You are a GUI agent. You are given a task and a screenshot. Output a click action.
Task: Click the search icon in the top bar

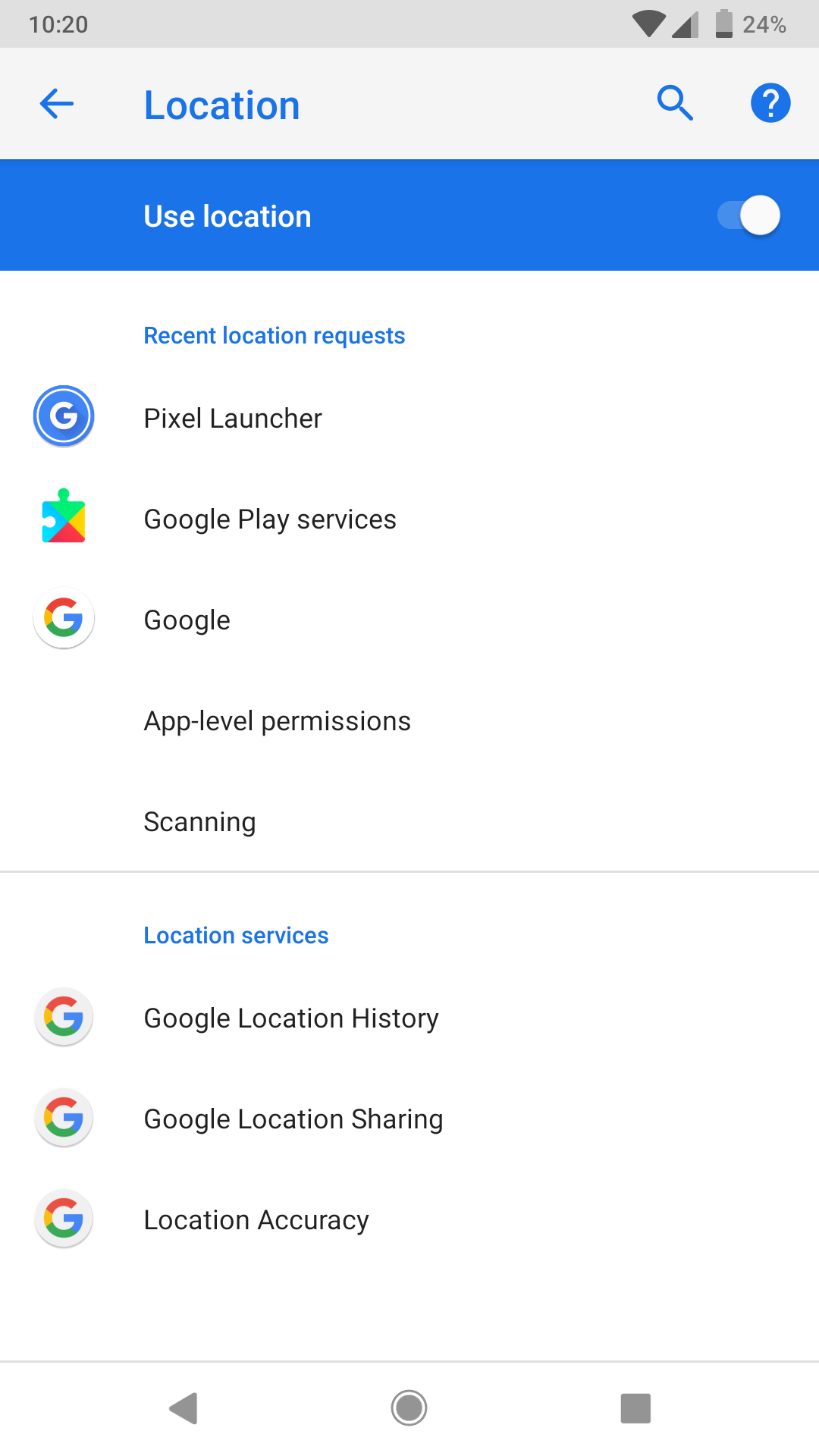(675, 103)
